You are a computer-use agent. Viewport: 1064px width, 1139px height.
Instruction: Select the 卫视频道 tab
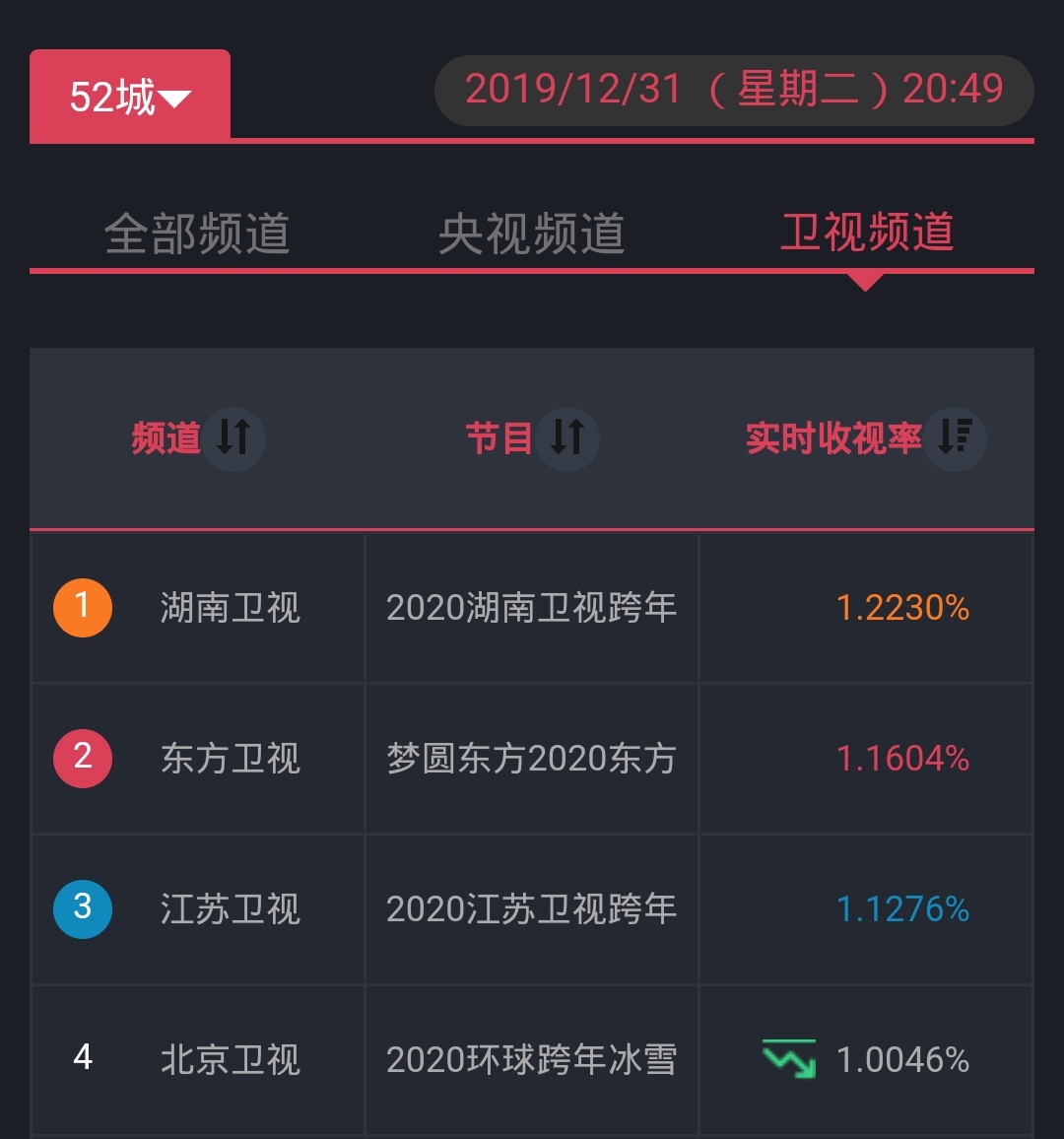[x=867, y=233]
